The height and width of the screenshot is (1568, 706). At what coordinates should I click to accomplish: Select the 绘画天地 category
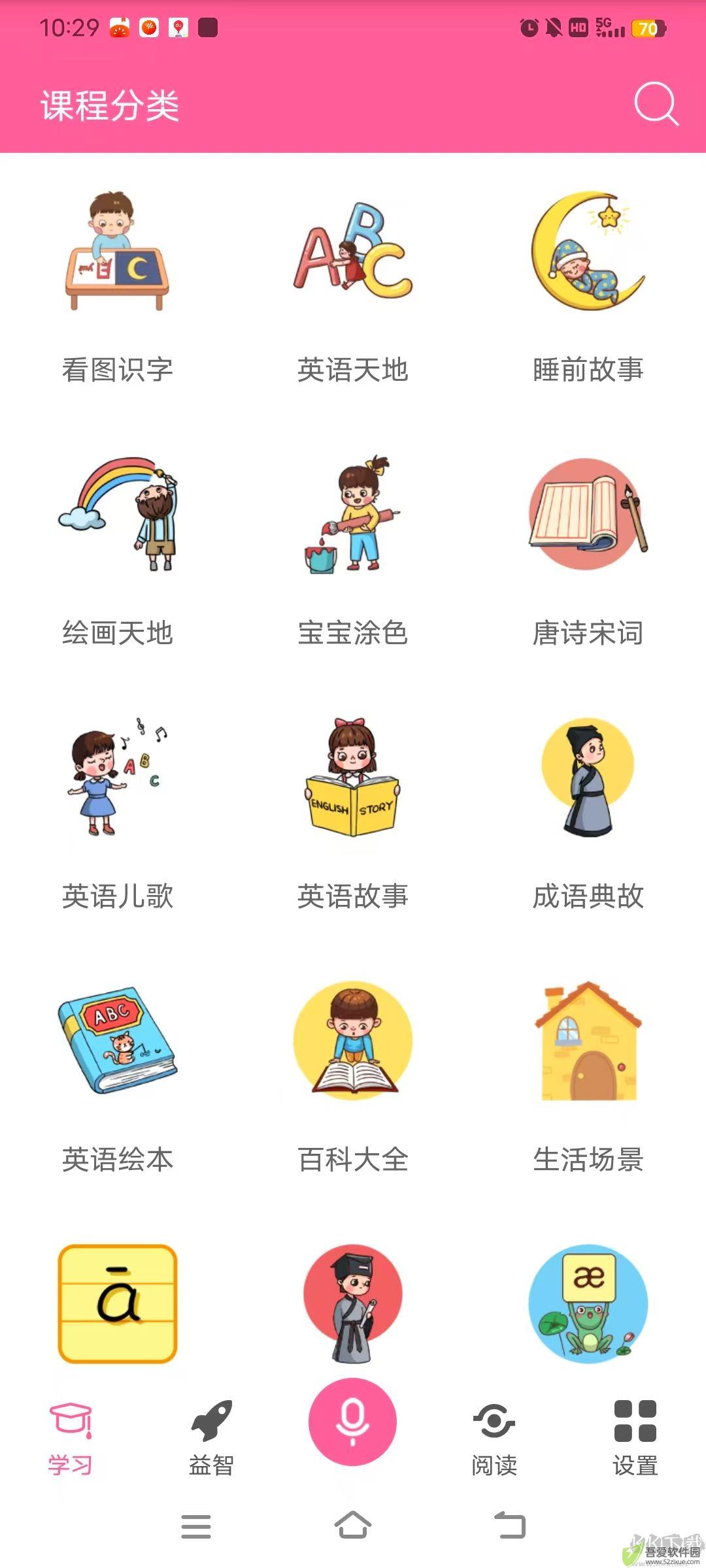tap(118, 549)
